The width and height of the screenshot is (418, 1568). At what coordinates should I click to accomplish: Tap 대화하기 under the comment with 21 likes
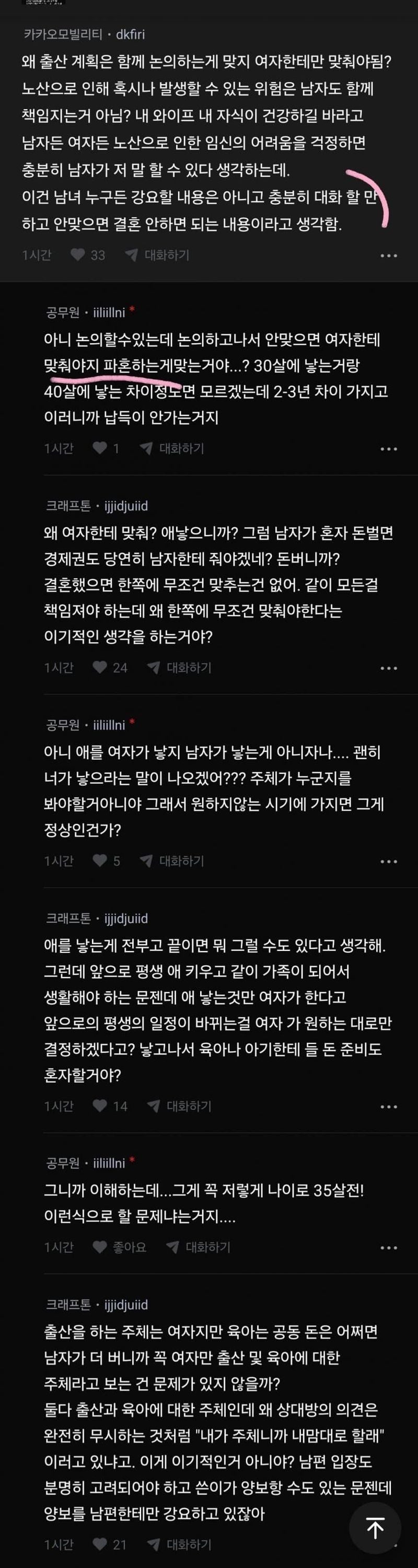[180, 1544]
